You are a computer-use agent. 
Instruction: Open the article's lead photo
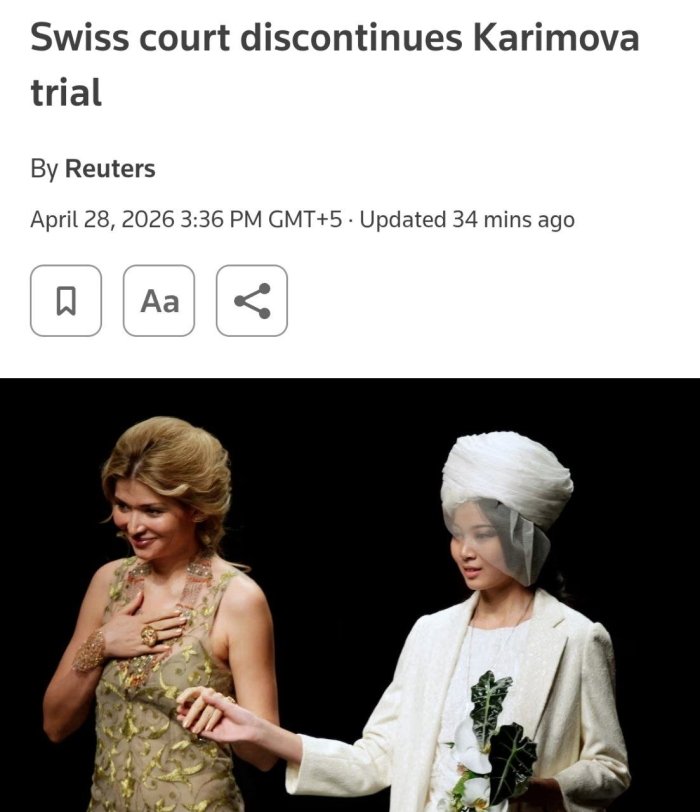point(350,595)
